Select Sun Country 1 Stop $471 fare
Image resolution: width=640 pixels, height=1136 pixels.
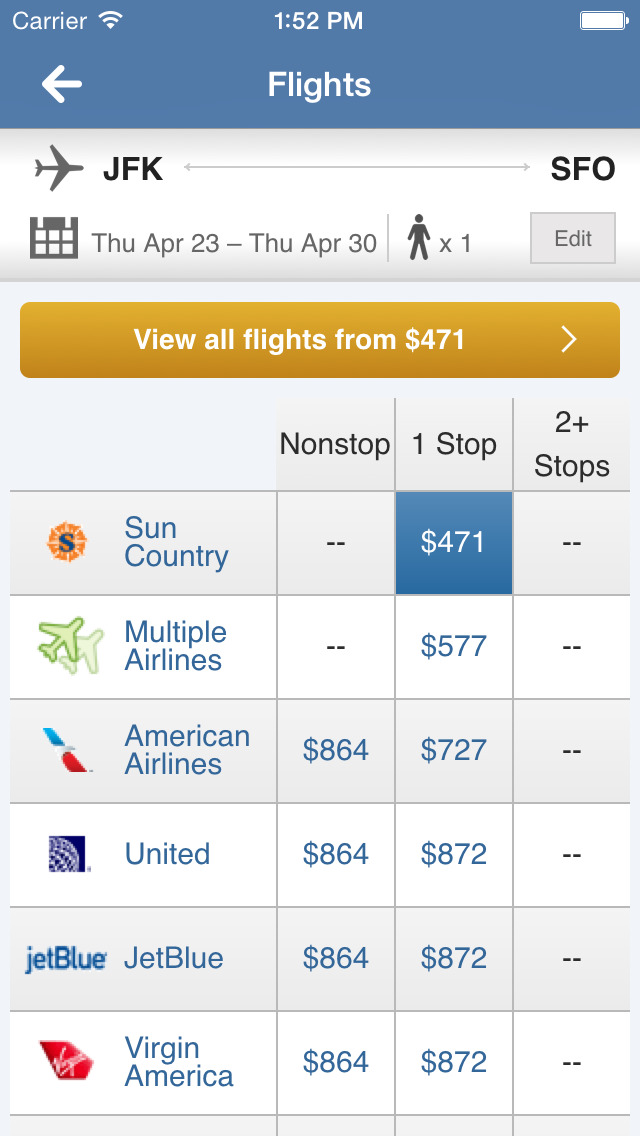pyautogui.click(x=454, y=543)
